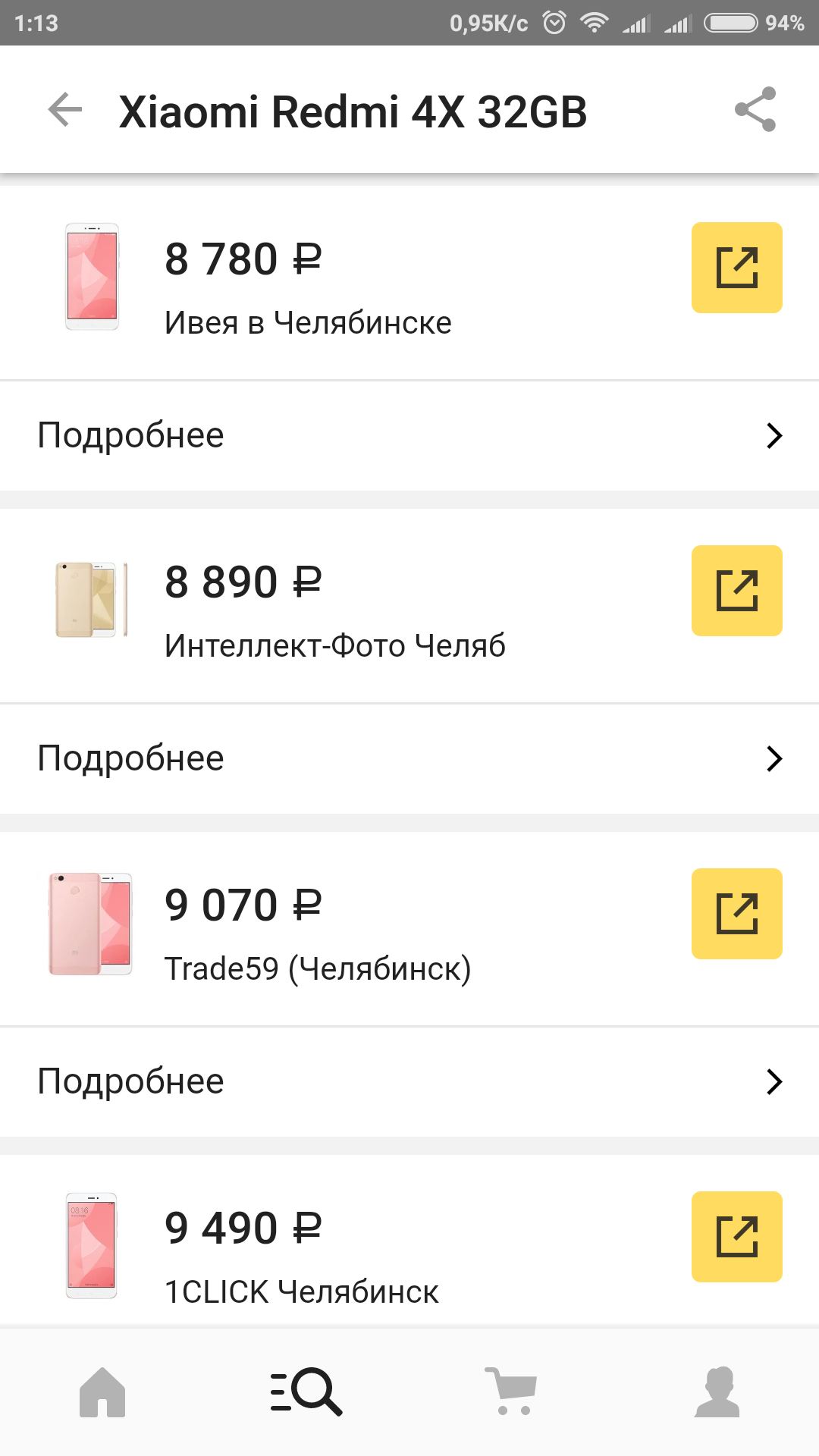
Task: Open the 8 780 ₽ offer's shop link
Action: [x=736, y=268]
